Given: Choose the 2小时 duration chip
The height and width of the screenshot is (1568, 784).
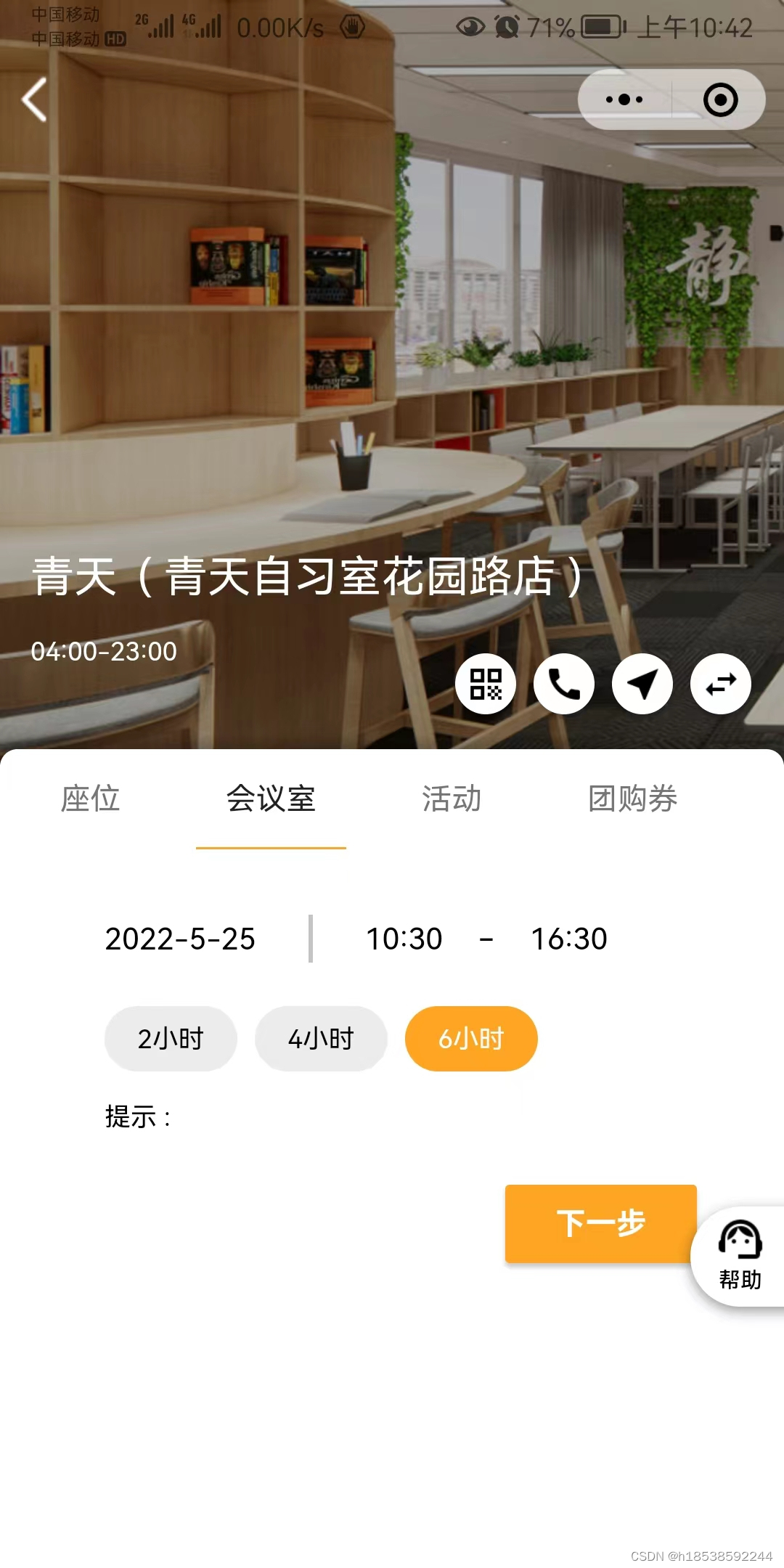Looking at the screenshot, I should tap(171, 1039).
